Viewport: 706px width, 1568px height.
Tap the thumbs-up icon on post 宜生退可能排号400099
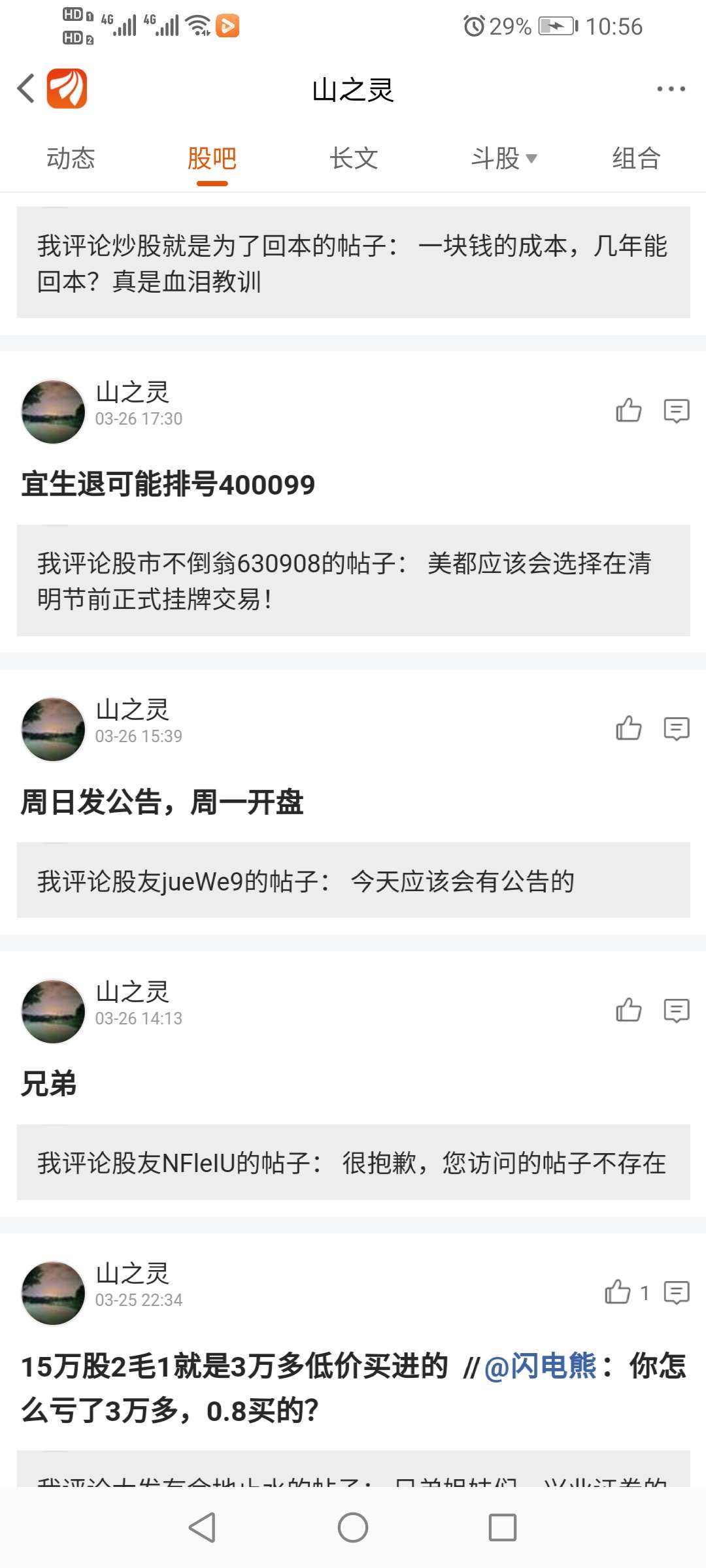630,410
